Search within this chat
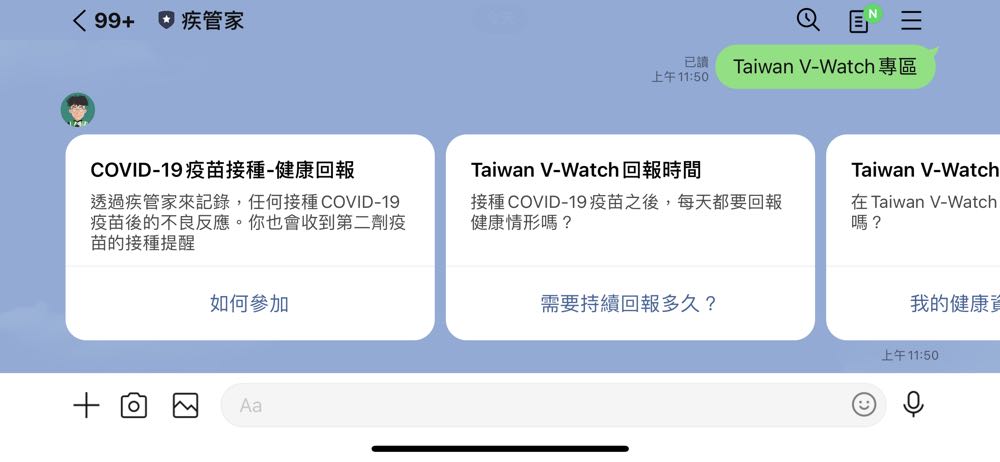 coord(807,20)
